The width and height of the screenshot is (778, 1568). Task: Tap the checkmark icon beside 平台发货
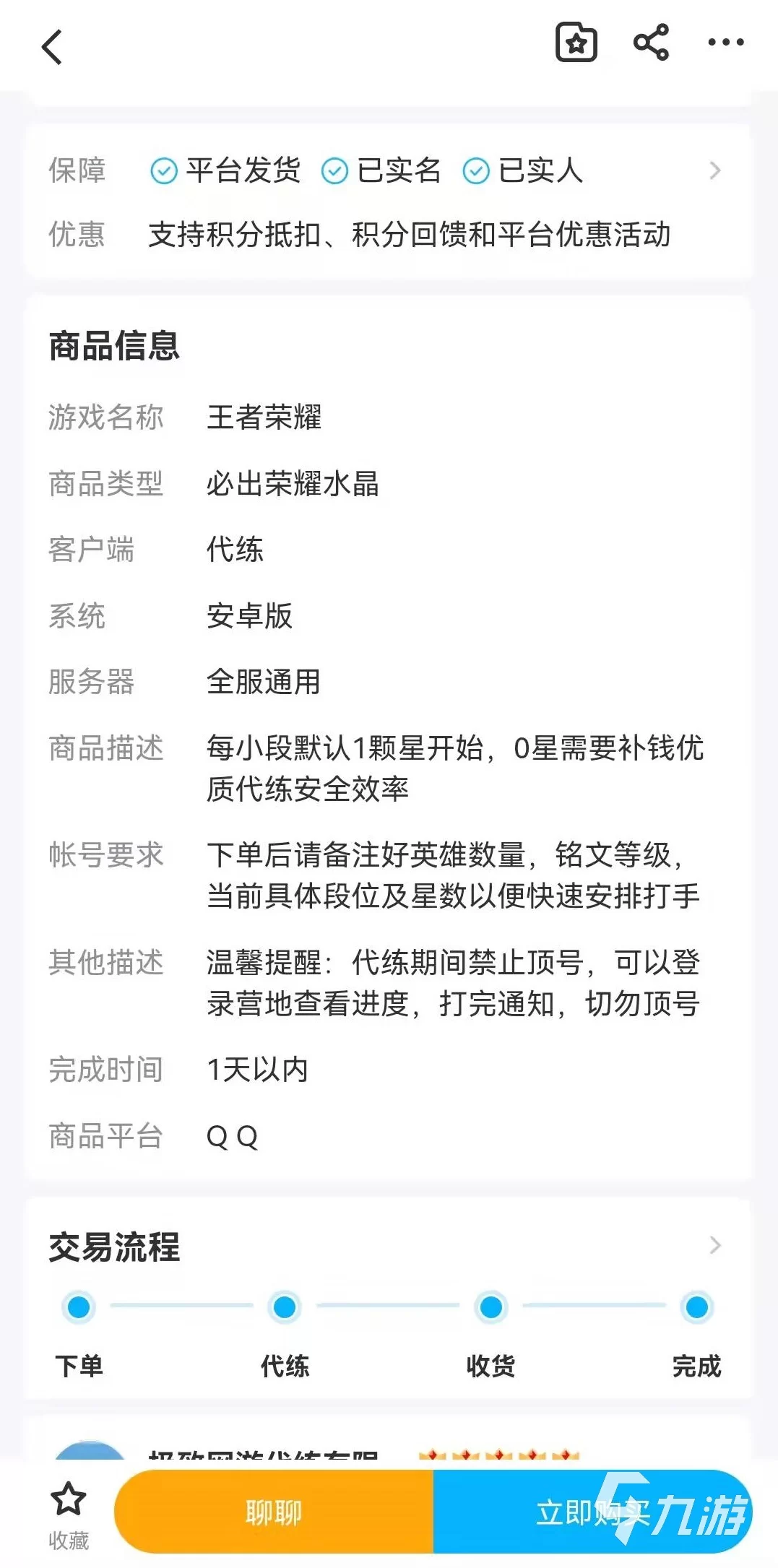[x=163, y=170]
